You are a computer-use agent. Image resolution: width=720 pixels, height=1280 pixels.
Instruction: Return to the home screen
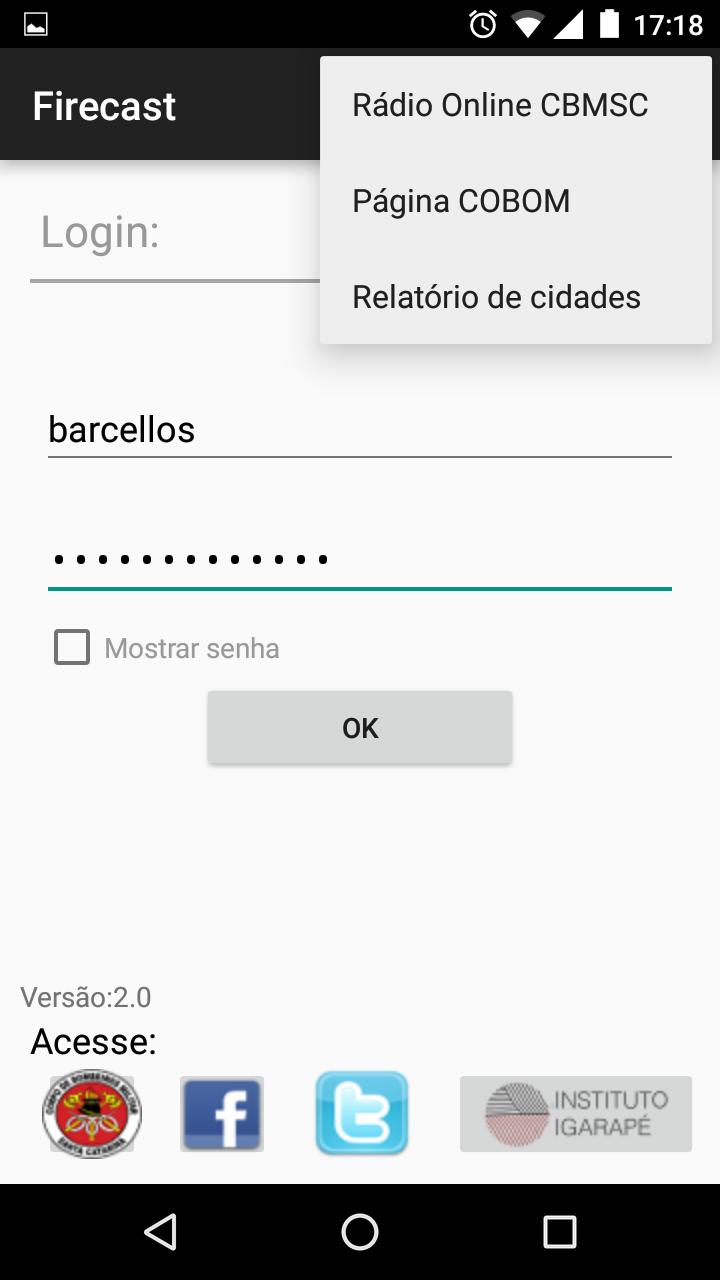pos(360,1232)
